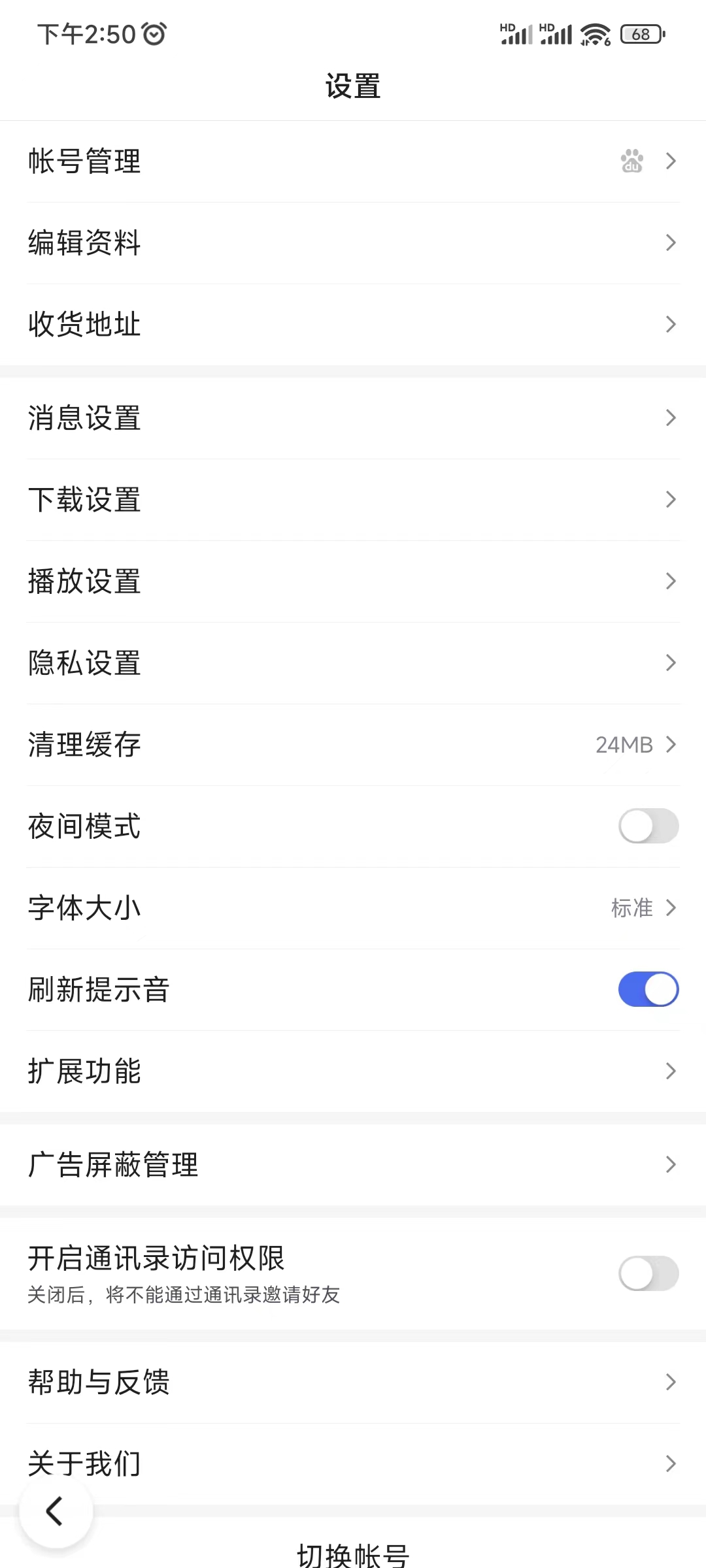Expand 消息设置 message settings chevron
The image size is (706, 1568).
tap(671, 417)
